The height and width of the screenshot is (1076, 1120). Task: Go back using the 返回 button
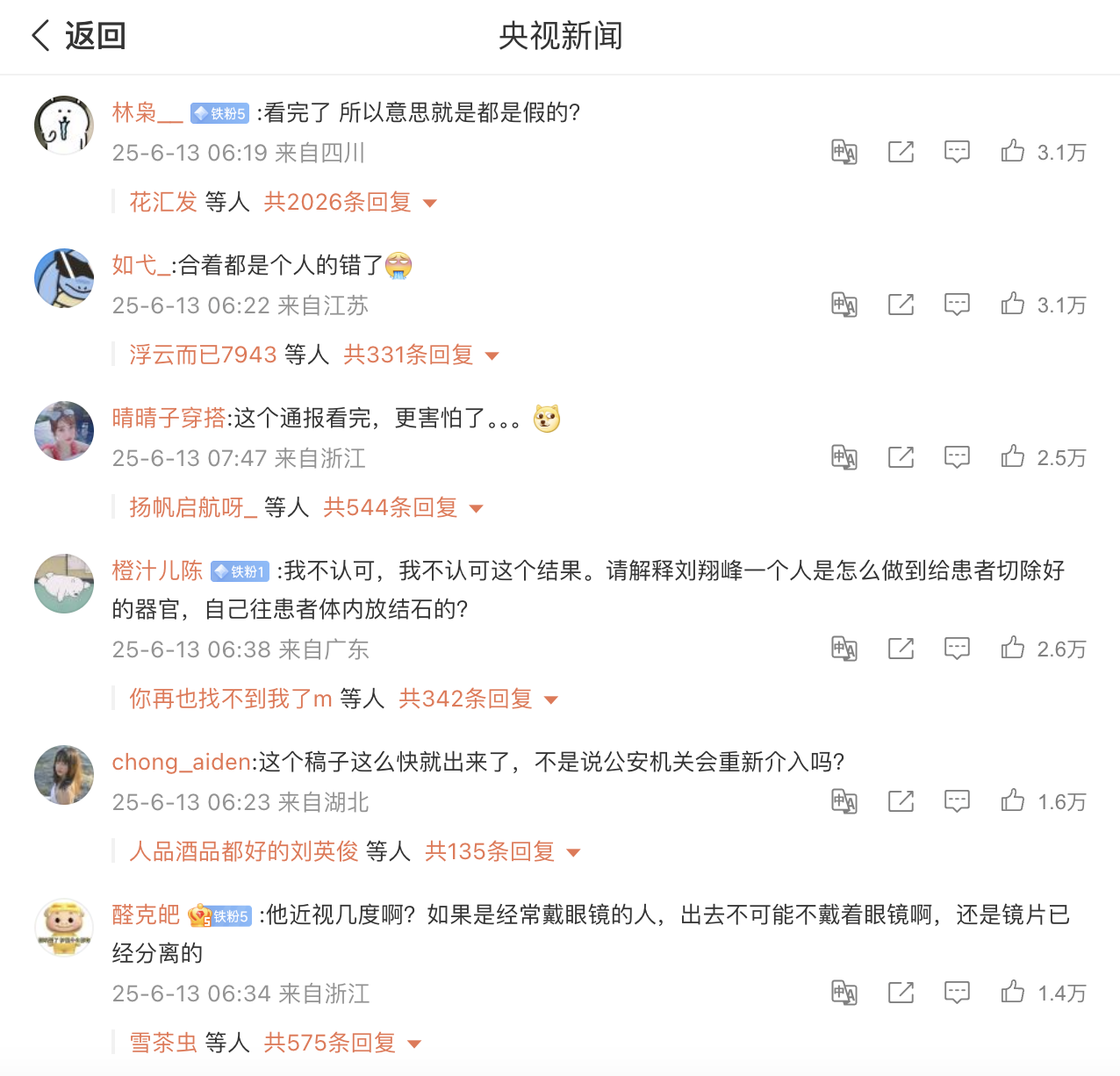[x=79, y=36]
